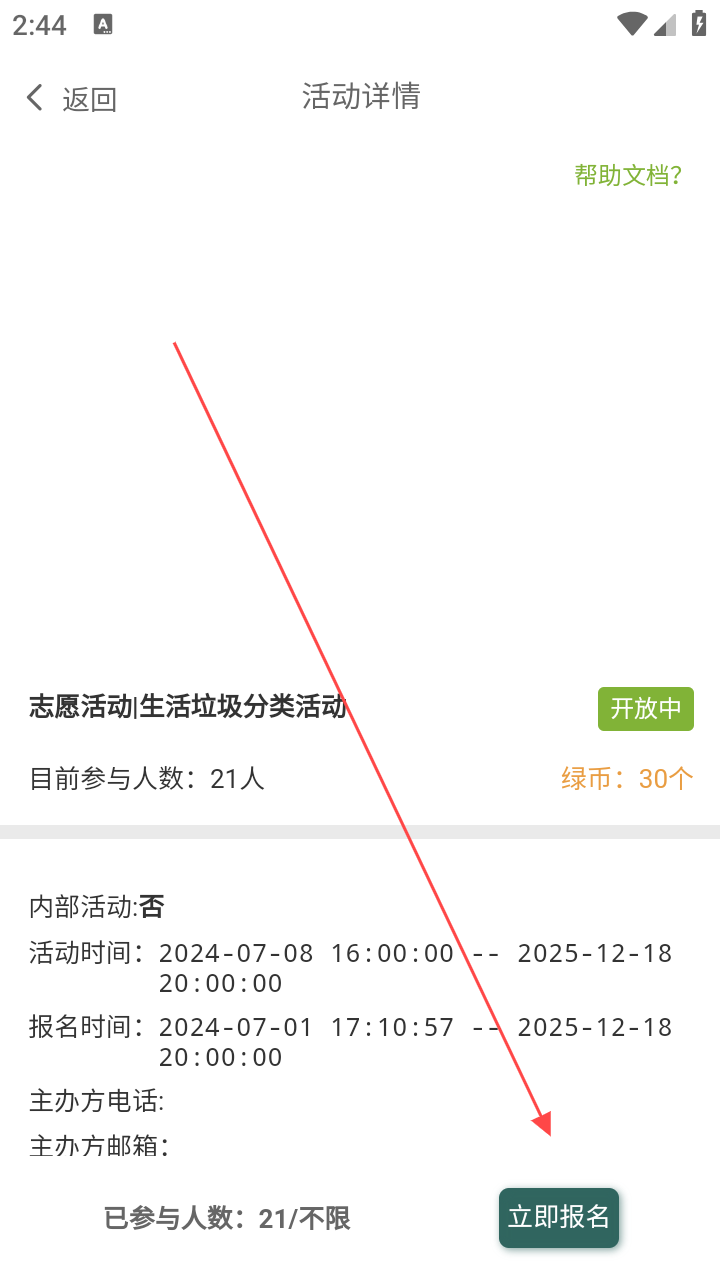Go back using the 返回 button
Screen dimensions: 720x1280
click(70, 98)
